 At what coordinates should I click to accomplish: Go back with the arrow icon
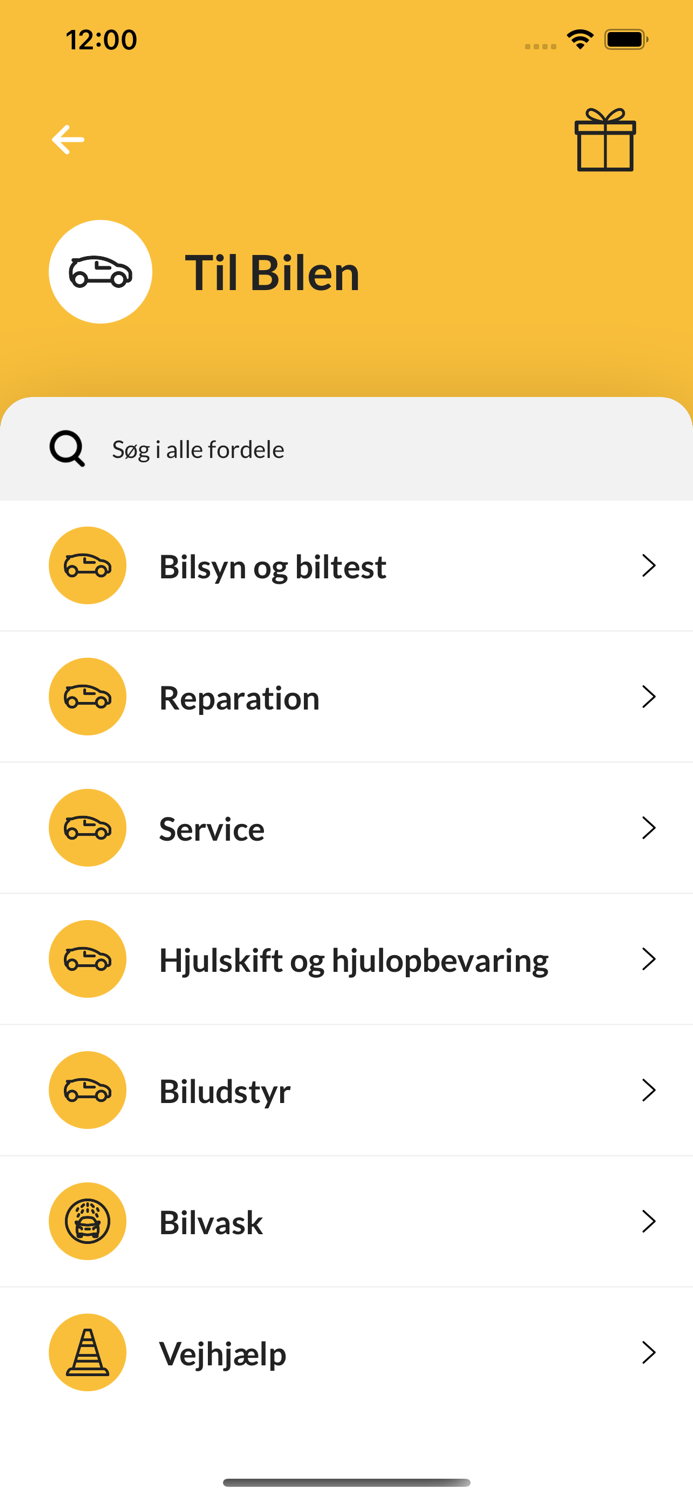[x=68, y=139]
